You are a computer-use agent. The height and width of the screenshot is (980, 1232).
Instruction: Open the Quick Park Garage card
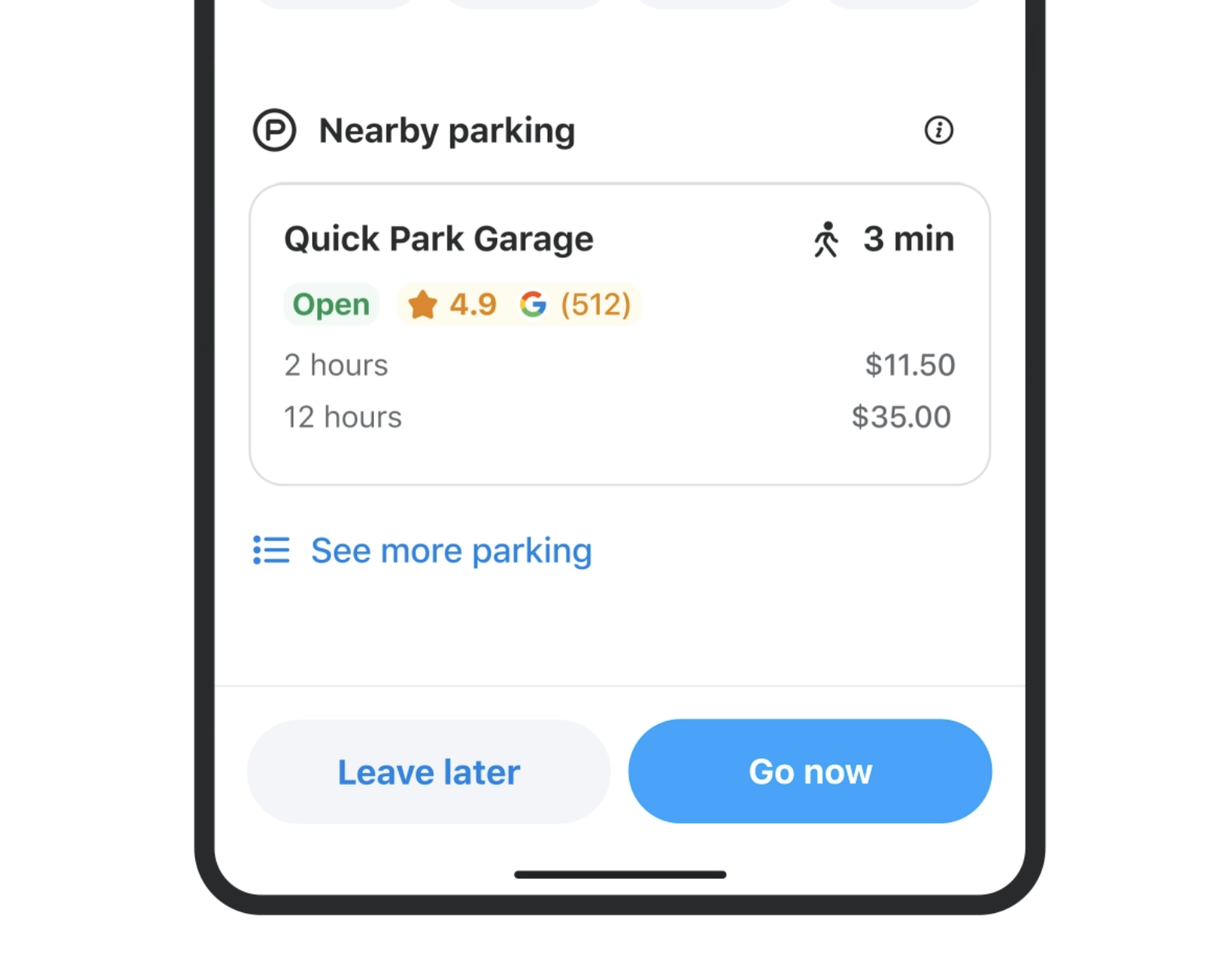pyautogui.click(x=619, y=334)
